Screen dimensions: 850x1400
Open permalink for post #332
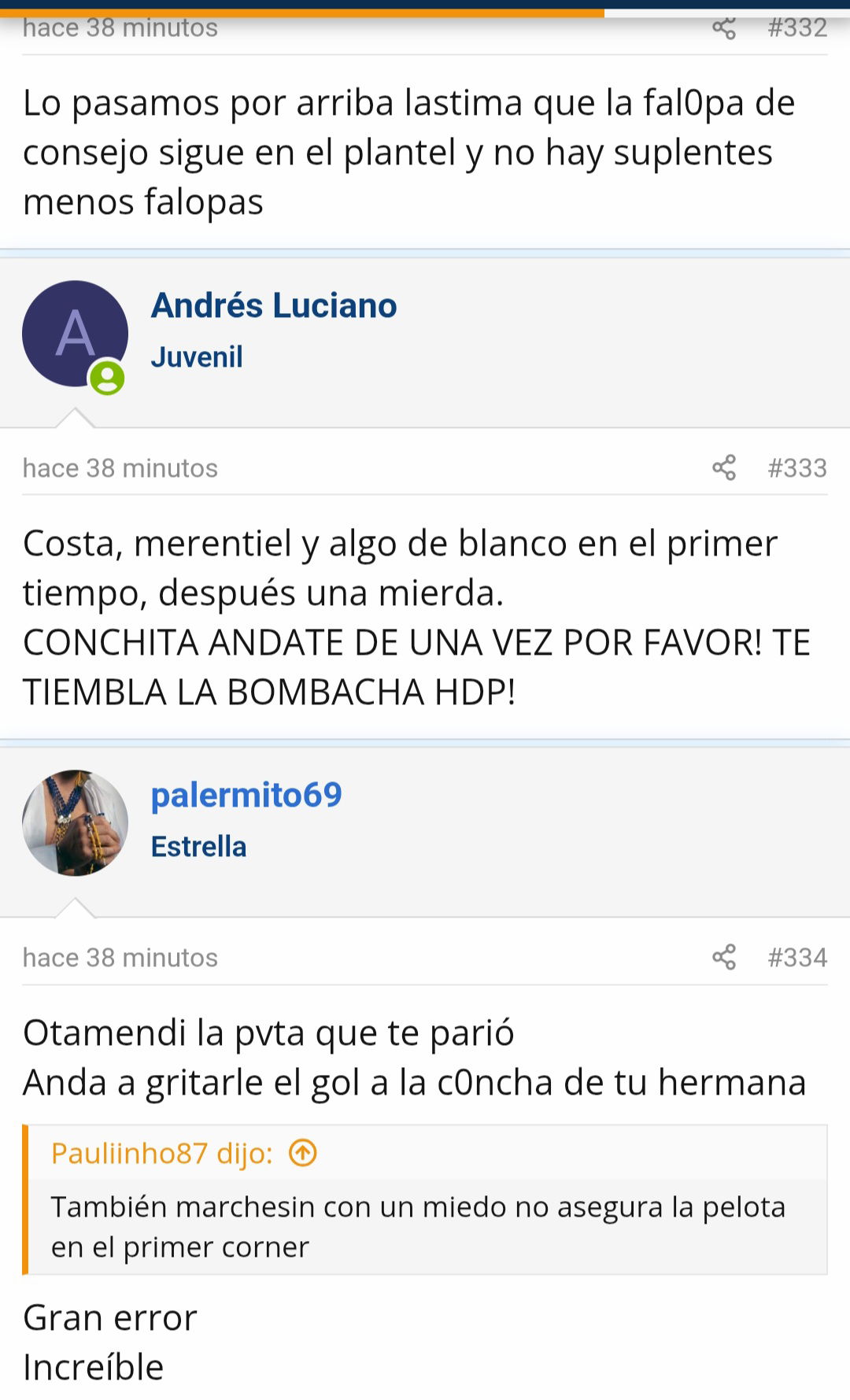point(797,28)
